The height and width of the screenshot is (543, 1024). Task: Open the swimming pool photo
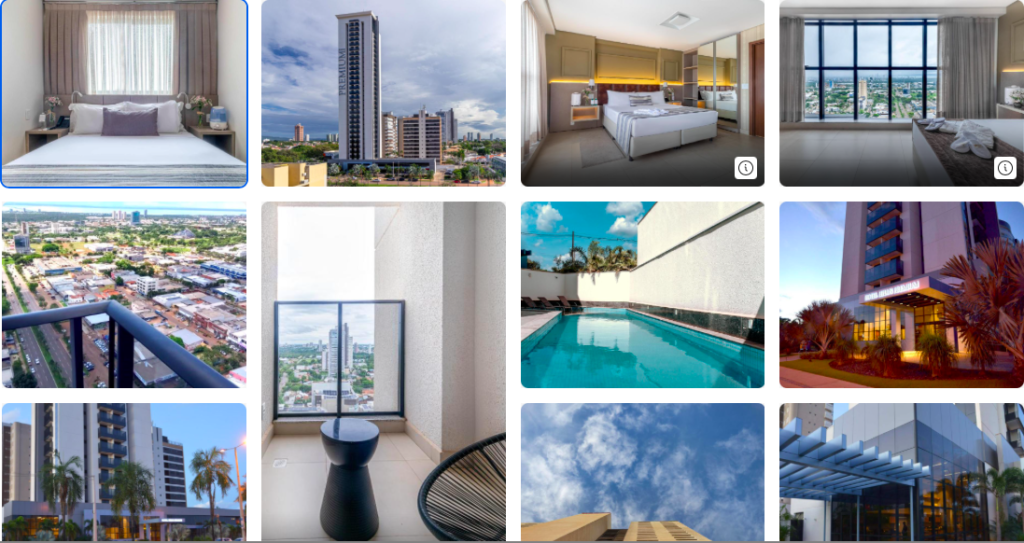point(642,295)
